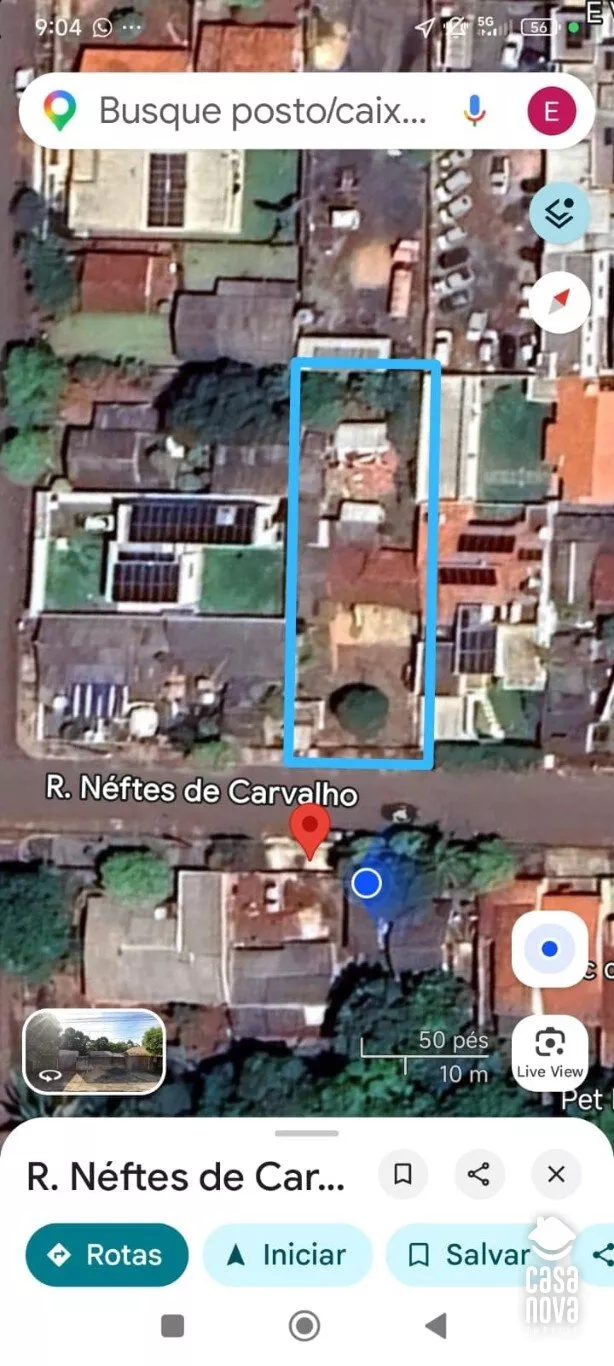Launch Live View
614x1366 pixels.
(x=549, y=1052)
